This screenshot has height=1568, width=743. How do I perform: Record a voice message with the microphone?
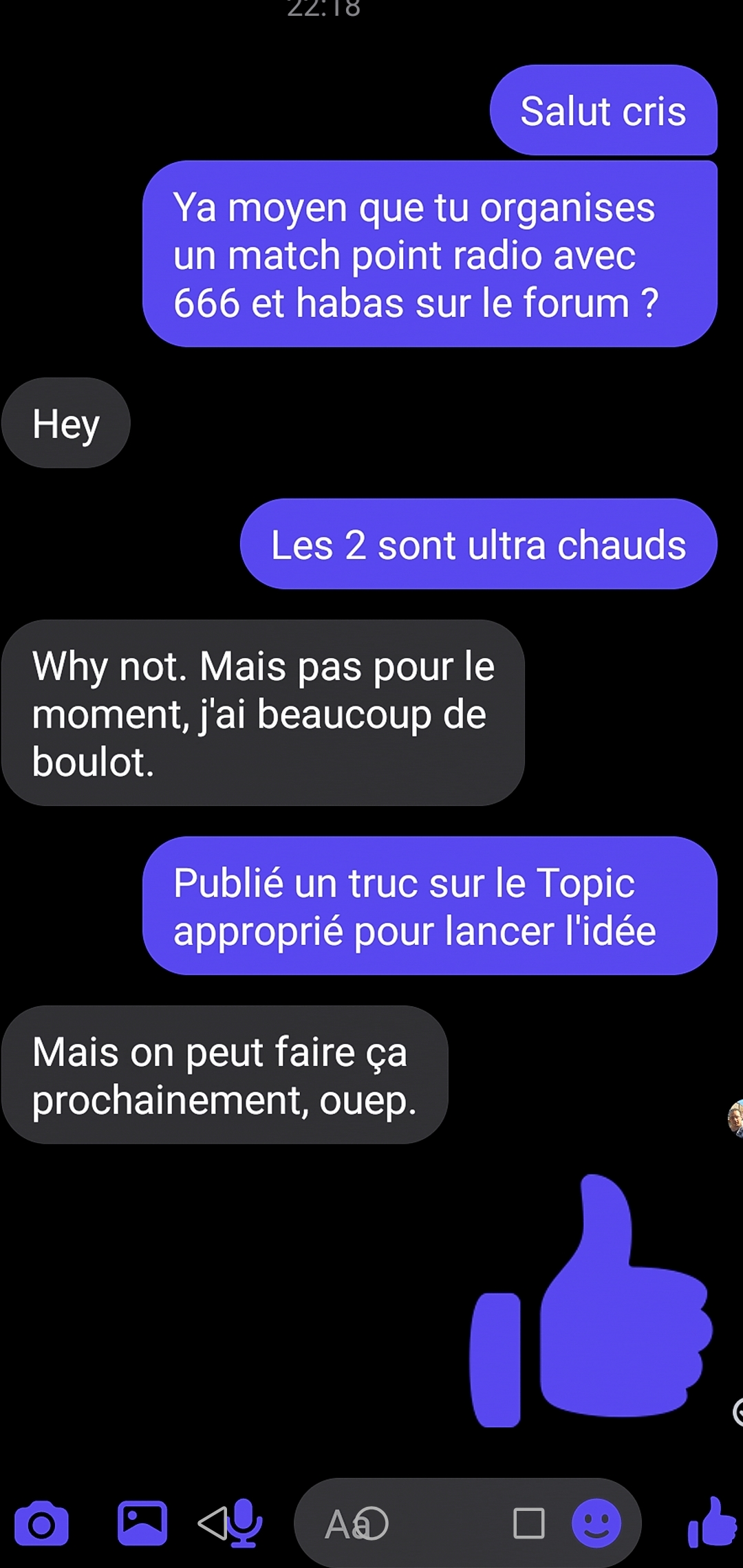coord(245,1523)
